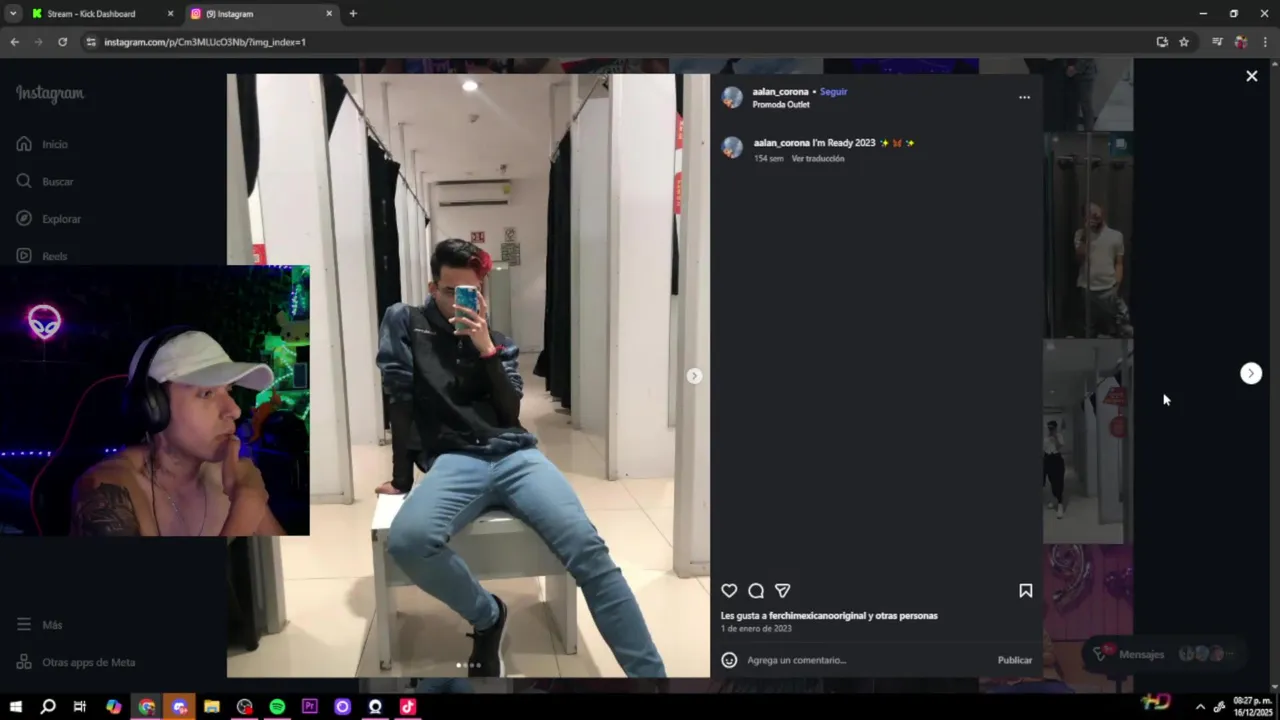The image size is (1280, 720).
Task: Go to the next post arrow
Action: tap(1250, 373)
